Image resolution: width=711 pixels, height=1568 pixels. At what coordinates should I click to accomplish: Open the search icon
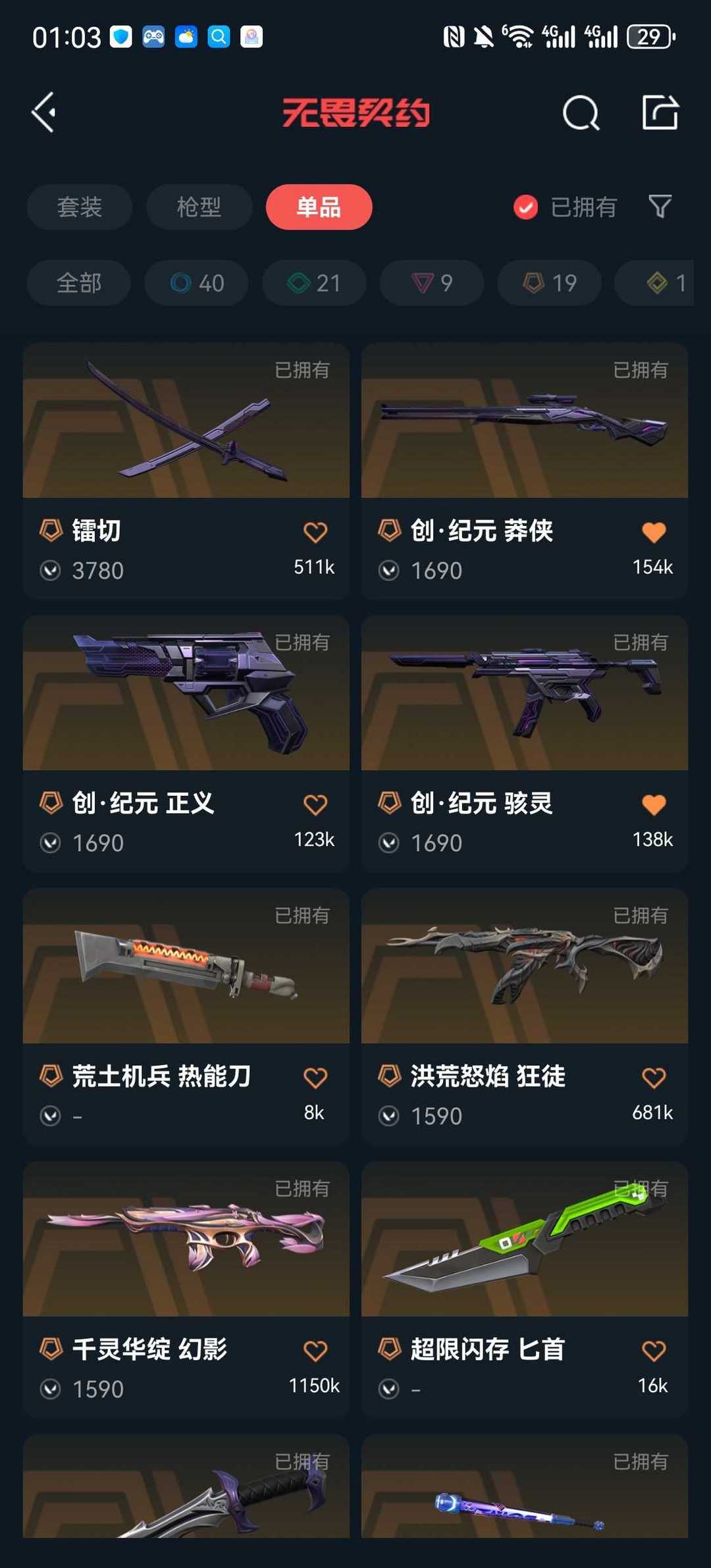tap(581, 113)
